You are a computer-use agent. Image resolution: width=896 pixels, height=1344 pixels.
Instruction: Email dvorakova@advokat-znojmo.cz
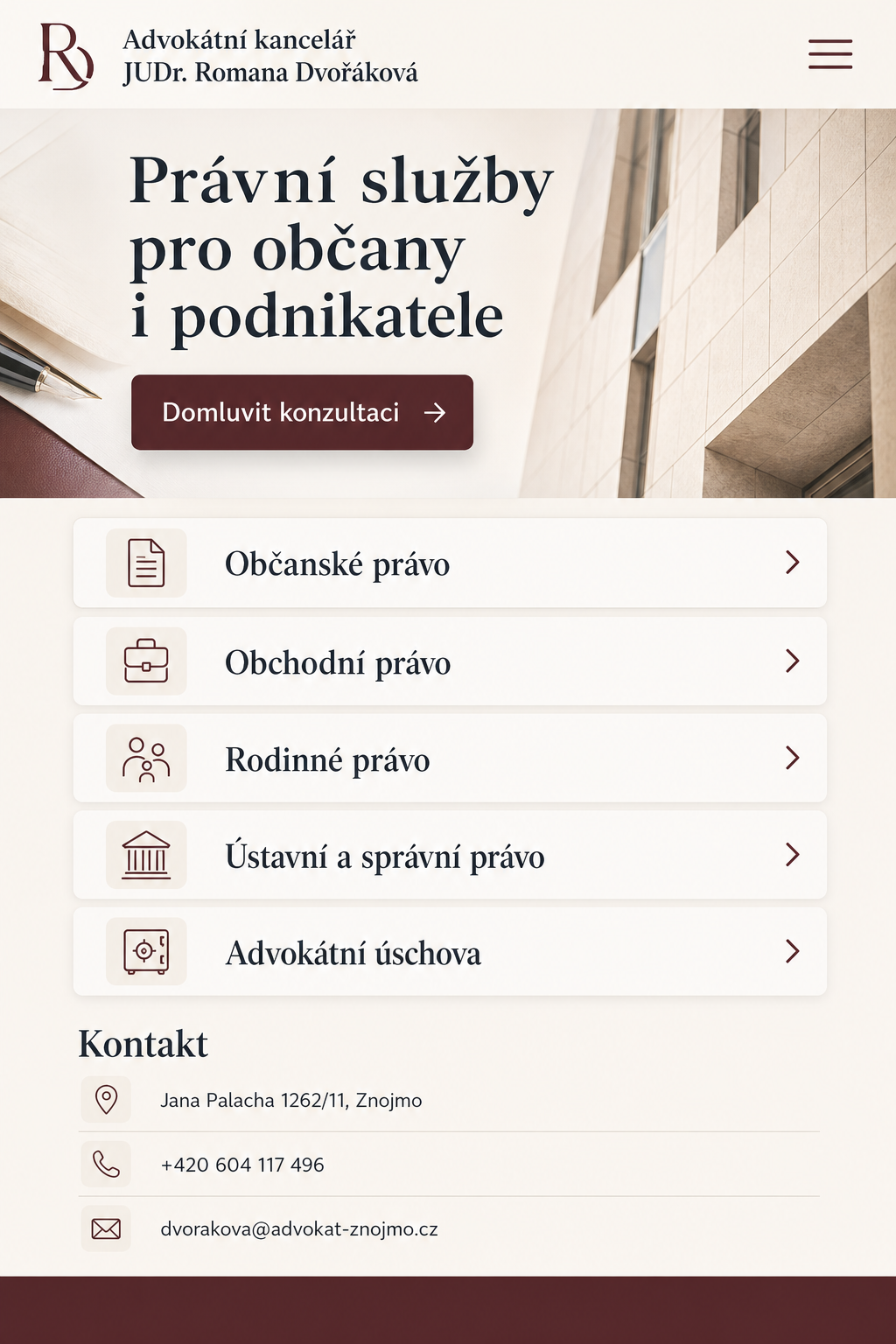point(299,1228)
